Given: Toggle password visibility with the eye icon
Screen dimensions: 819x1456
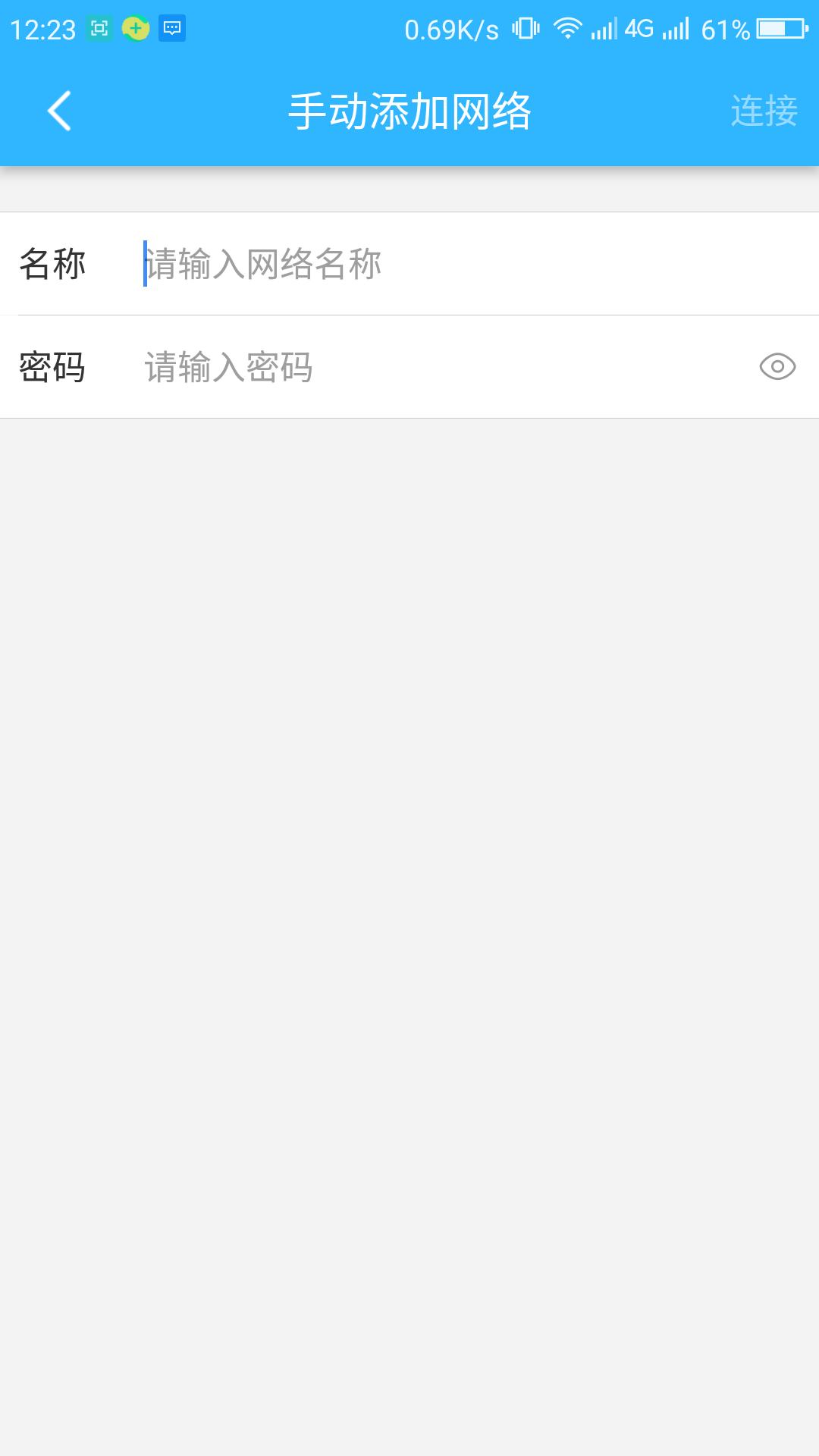Looking at the screenshot, I should click(777, 366).
